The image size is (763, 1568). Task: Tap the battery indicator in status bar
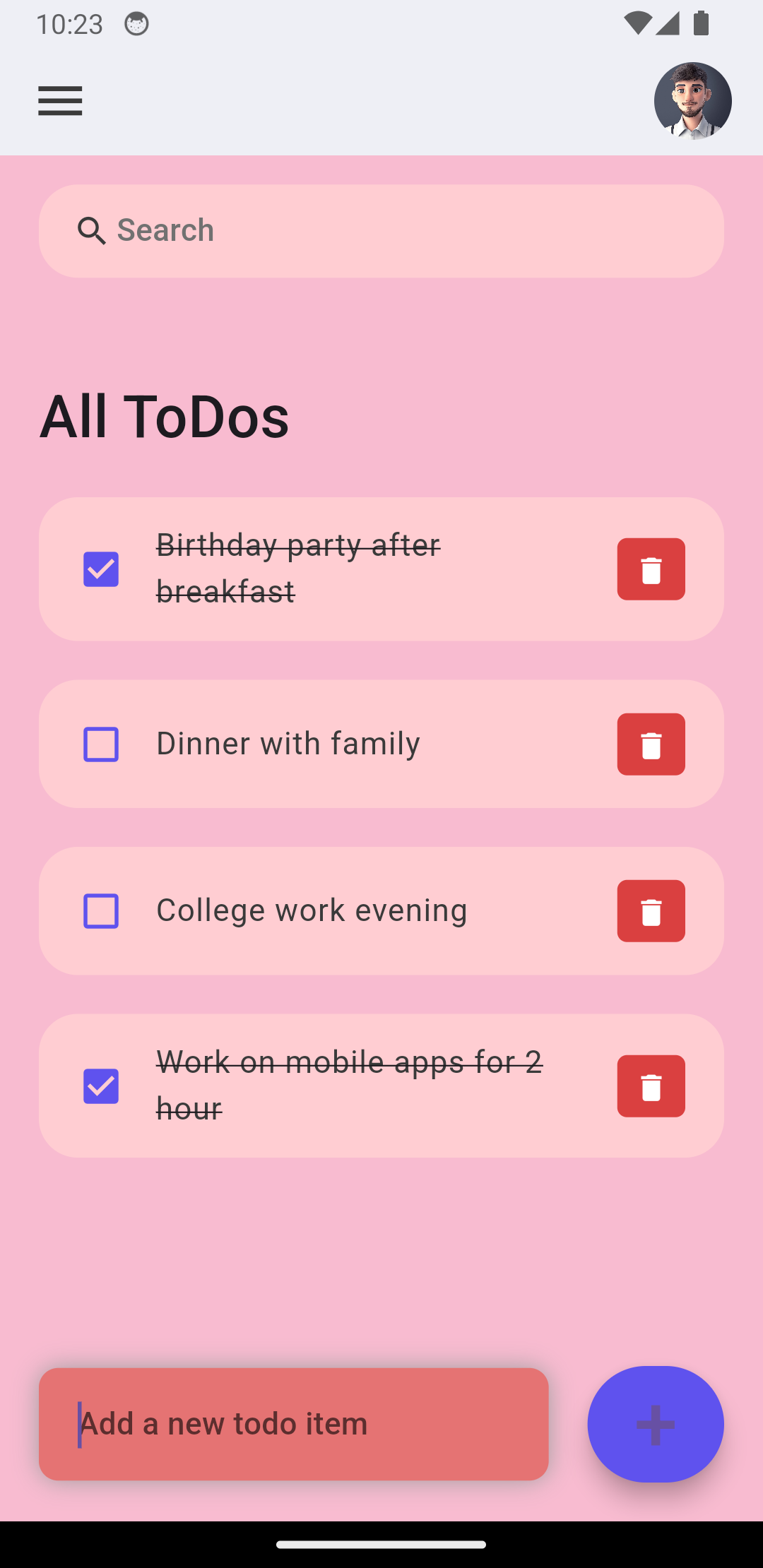701,23
